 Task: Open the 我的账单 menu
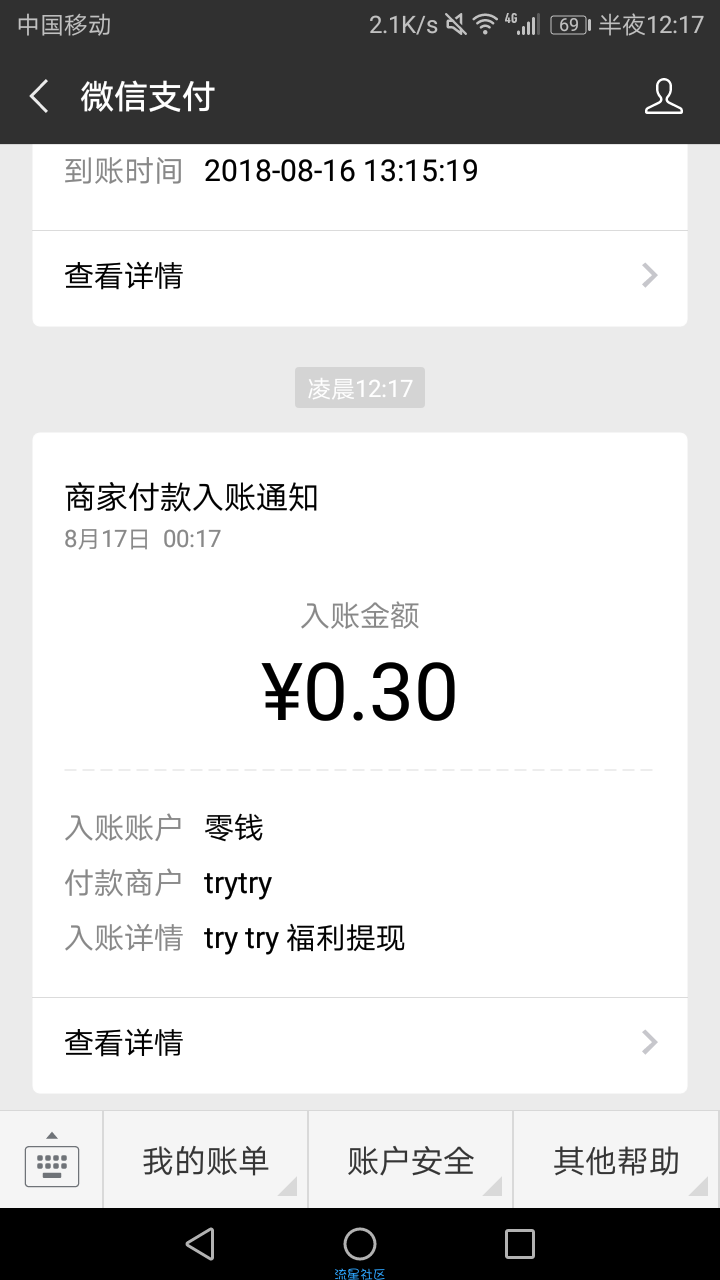pos(205,1160)
